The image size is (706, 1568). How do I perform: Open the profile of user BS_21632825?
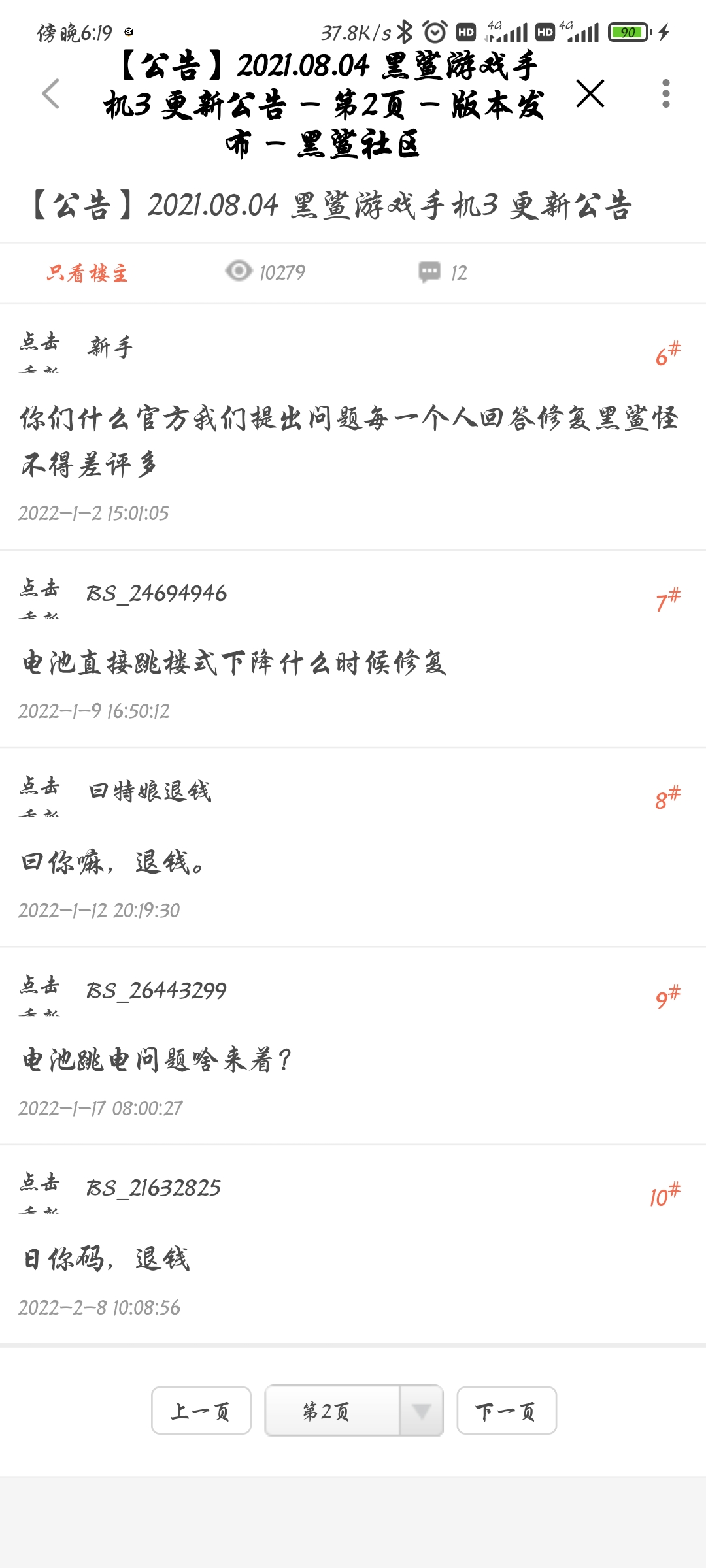(x=154, y=1188)
